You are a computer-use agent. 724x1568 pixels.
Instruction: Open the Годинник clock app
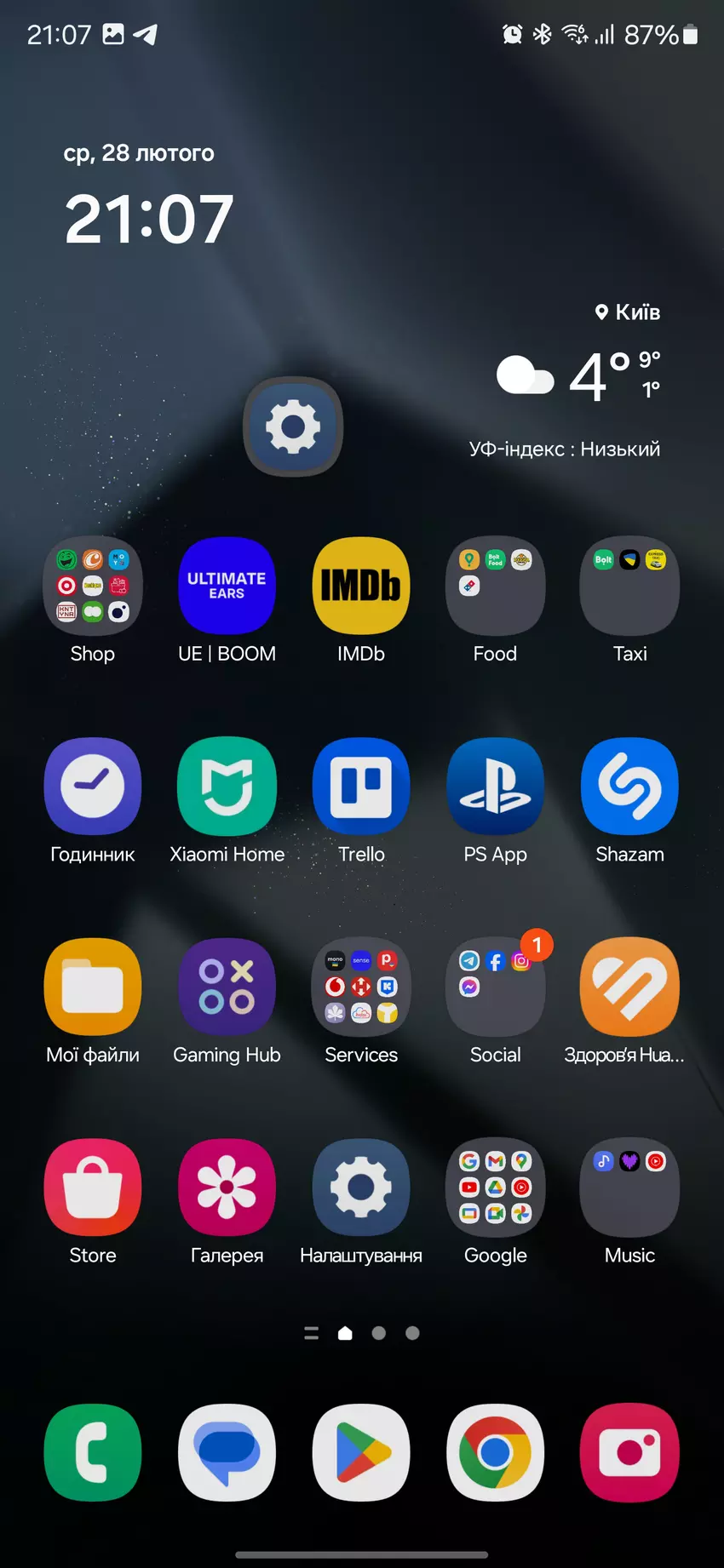pyautogui.click(x=93, y=787)
